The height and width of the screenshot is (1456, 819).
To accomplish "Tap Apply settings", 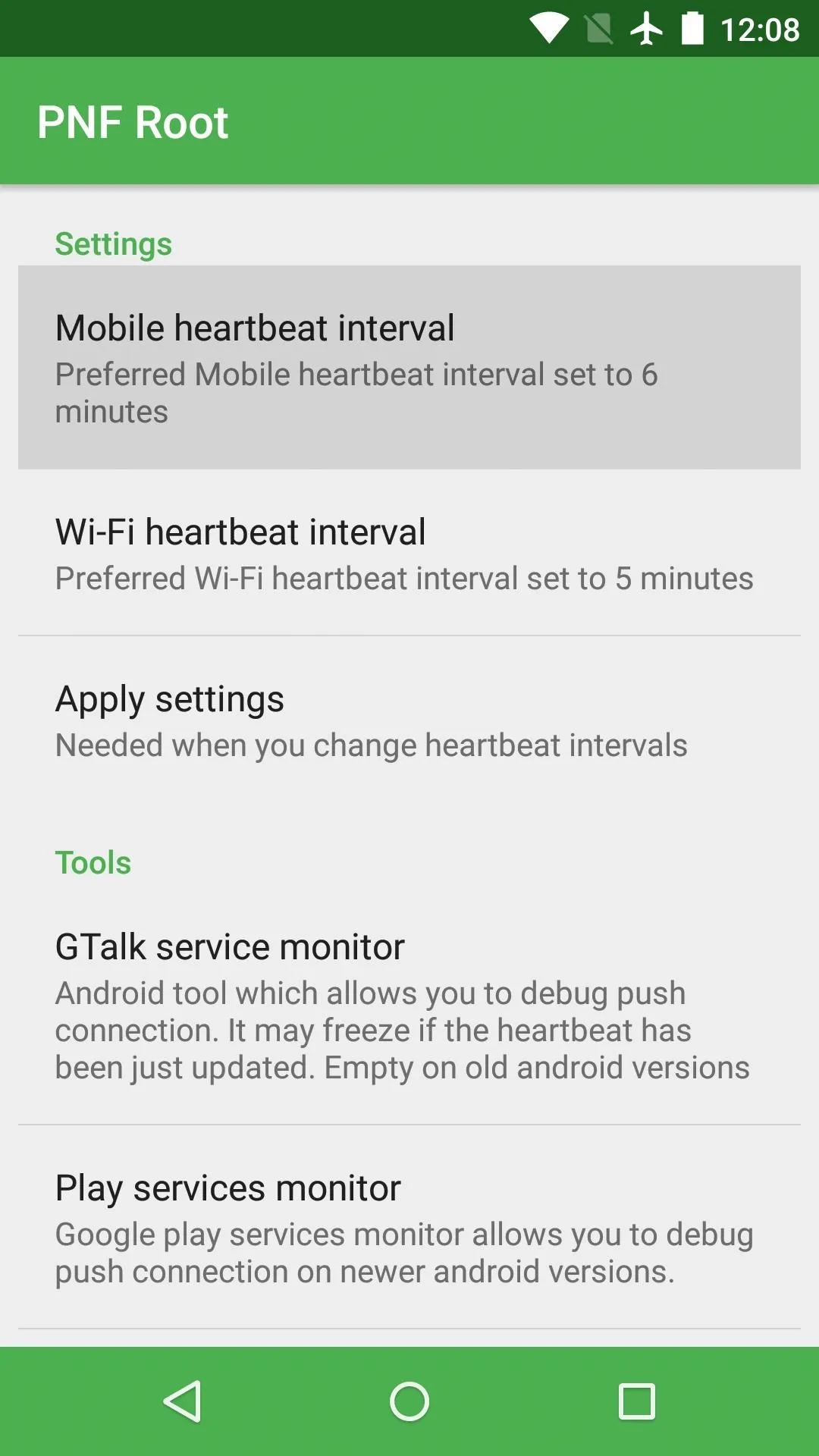I will [409, 720].
